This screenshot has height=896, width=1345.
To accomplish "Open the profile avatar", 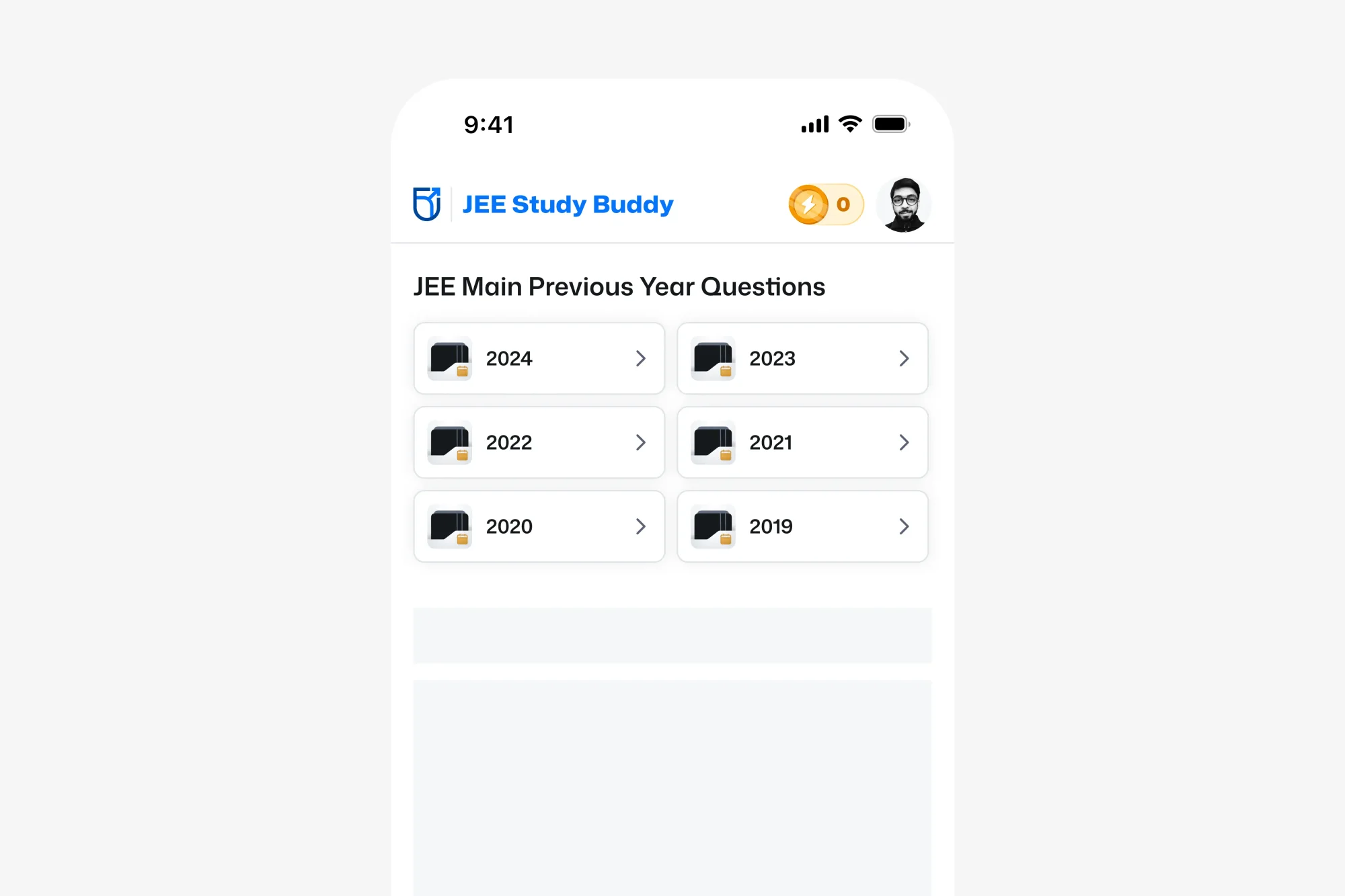I will pyautogui.click(x=904, y=204).
